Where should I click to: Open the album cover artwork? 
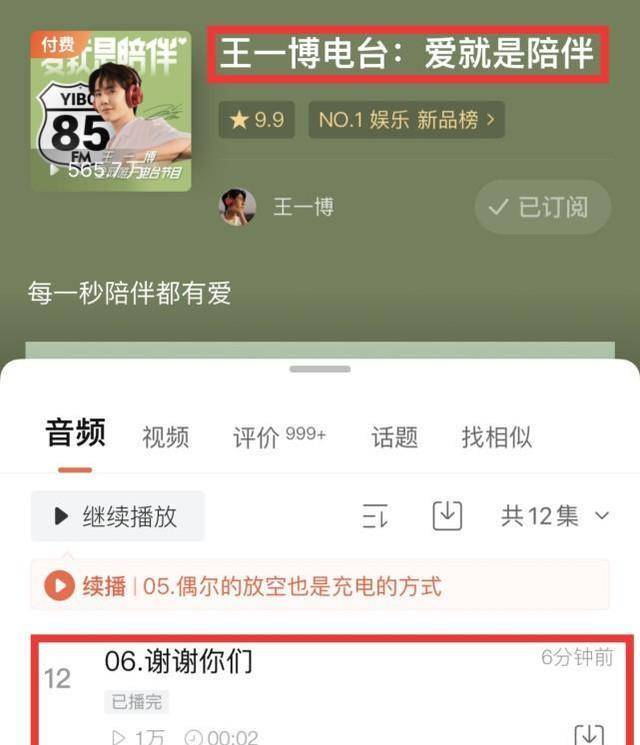pos(110,111)
